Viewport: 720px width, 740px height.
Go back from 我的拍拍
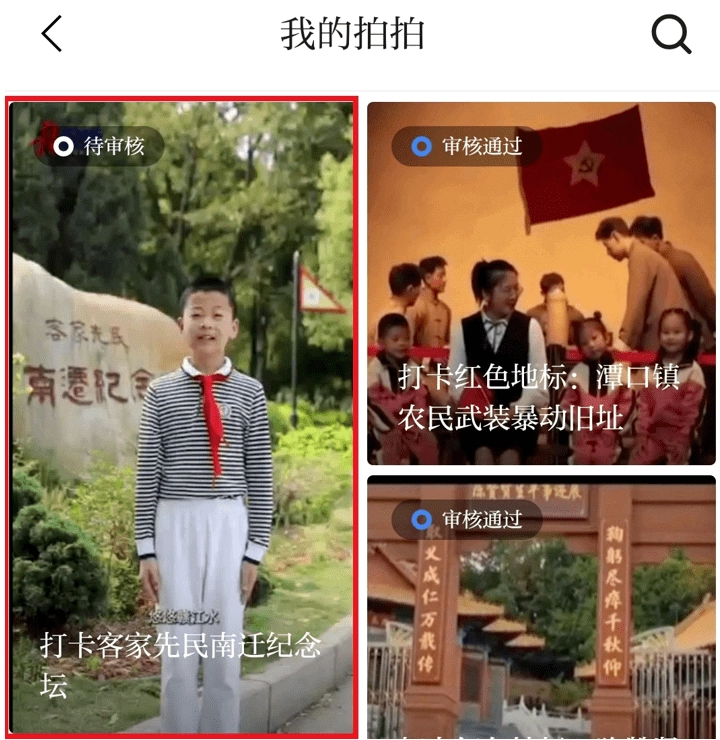pos(52,35)
